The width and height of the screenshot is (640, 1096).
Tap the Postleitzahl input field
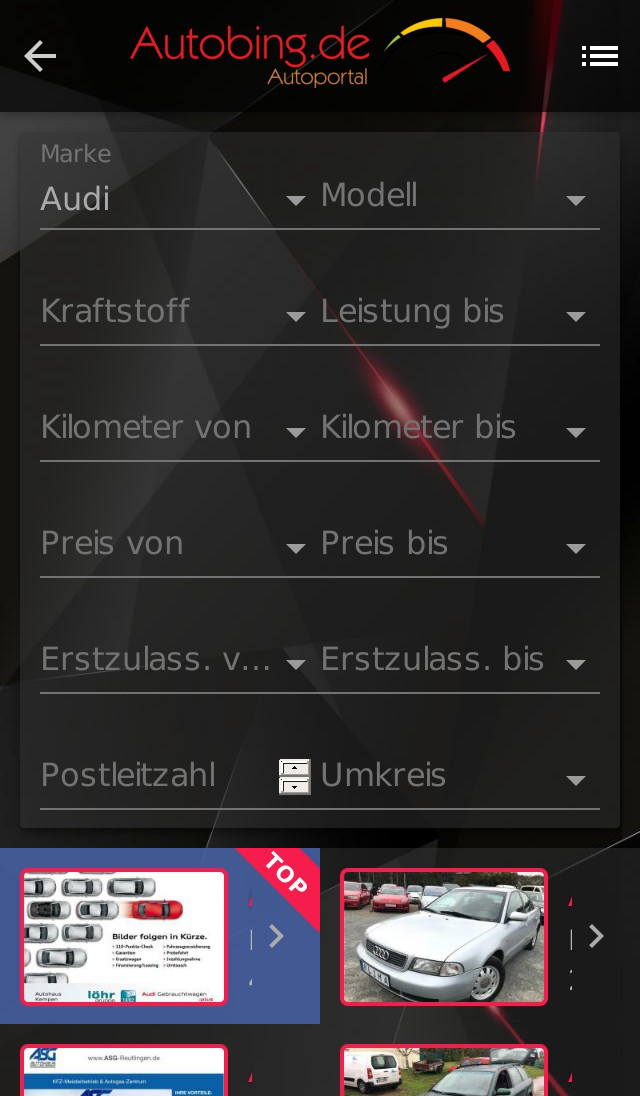[x=155, y=776]
